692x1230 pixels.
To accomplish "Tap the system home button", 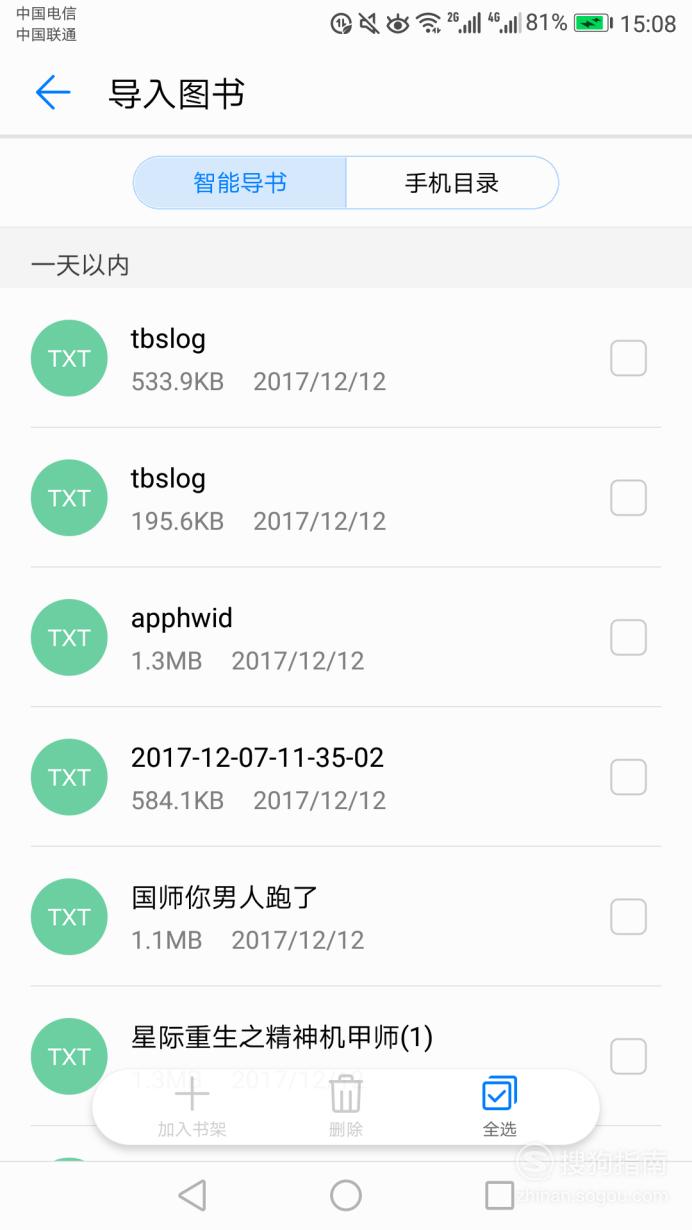I will [346, 1195].
